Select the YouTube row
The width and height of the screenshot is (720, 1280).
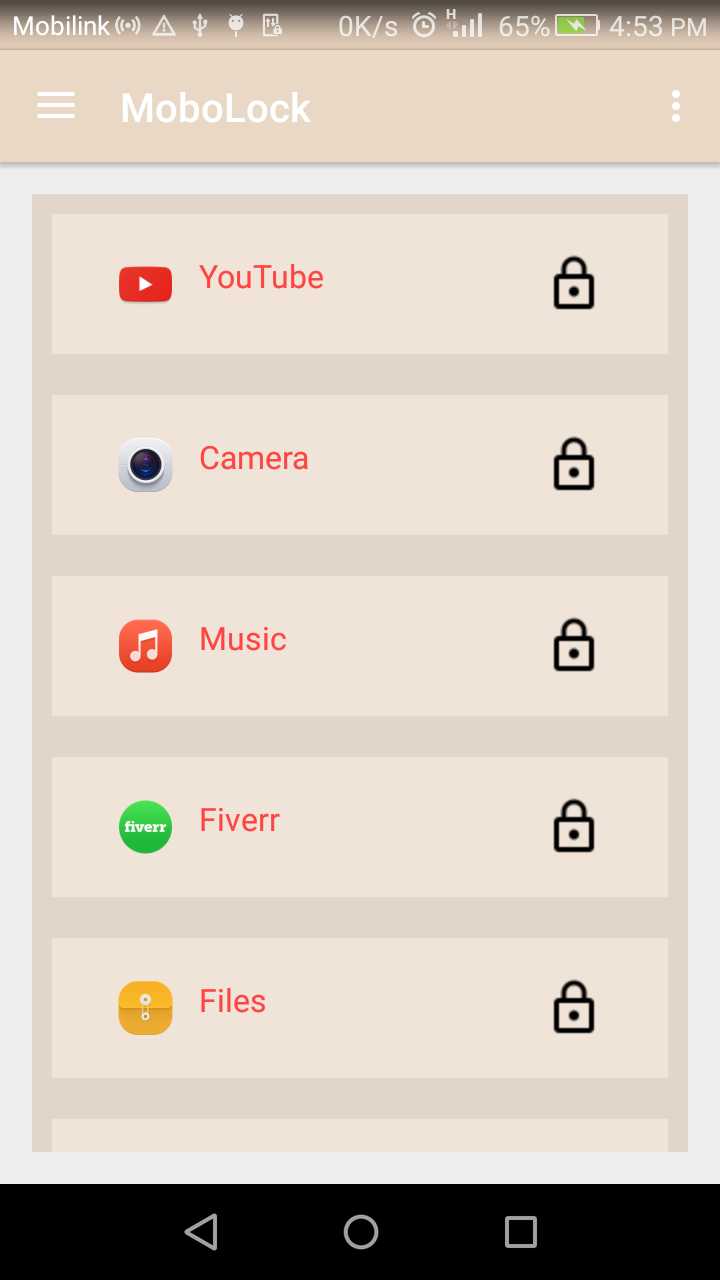point(300,283)
